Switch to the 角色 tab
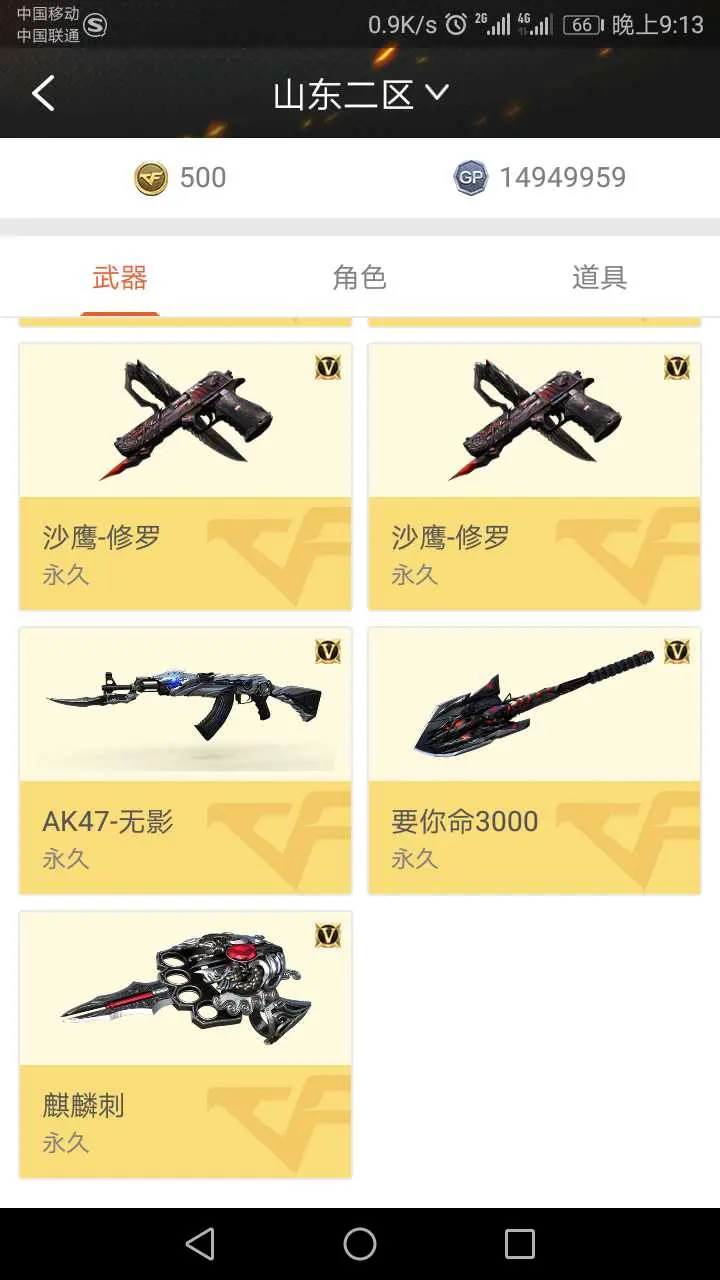The width and height of the screenshot is (720, 1280). click(x=359, y=277)
